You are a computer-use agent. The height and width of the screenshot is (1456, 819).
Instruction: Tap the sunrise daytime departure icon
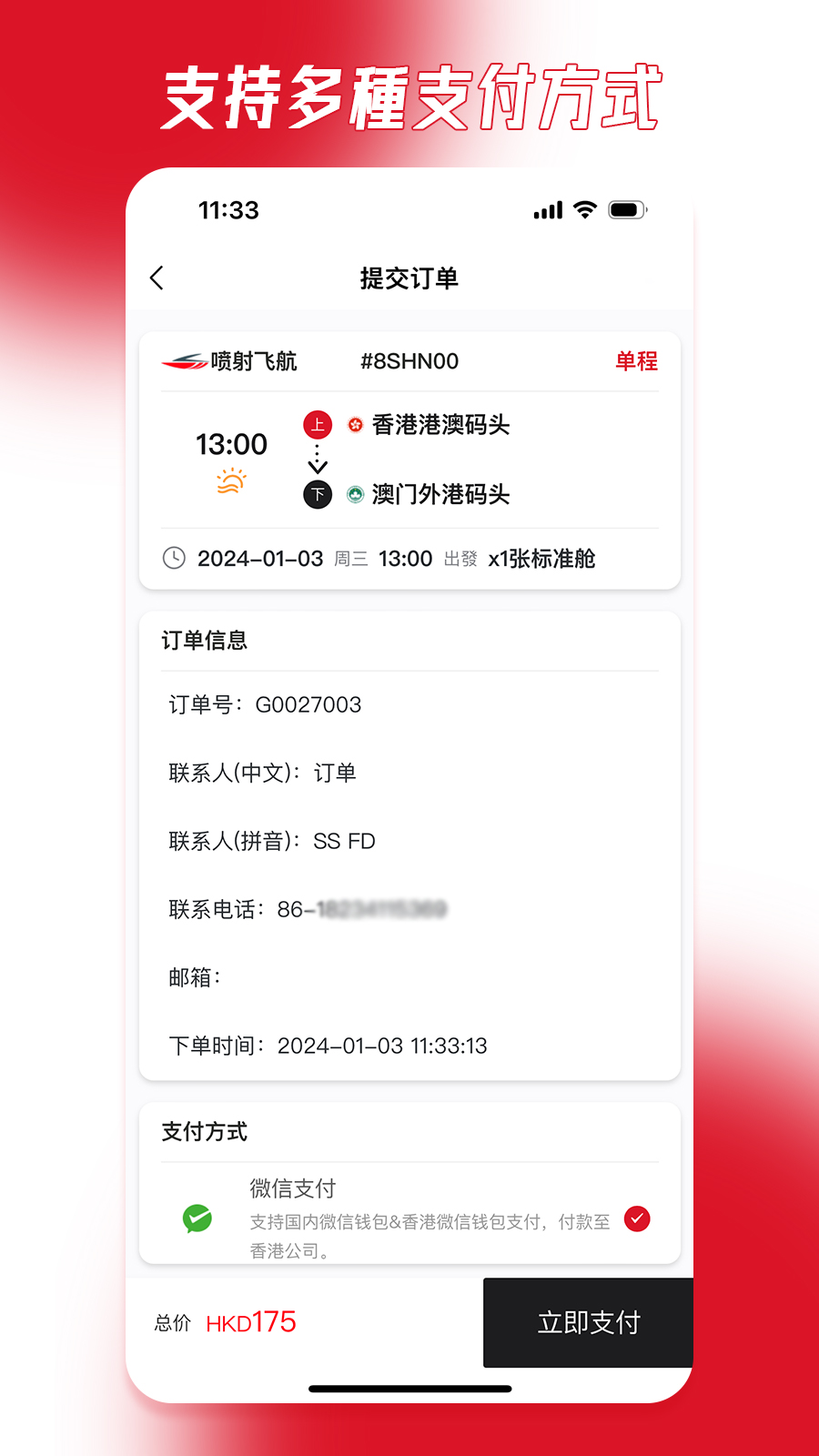[x=231, y=480]
